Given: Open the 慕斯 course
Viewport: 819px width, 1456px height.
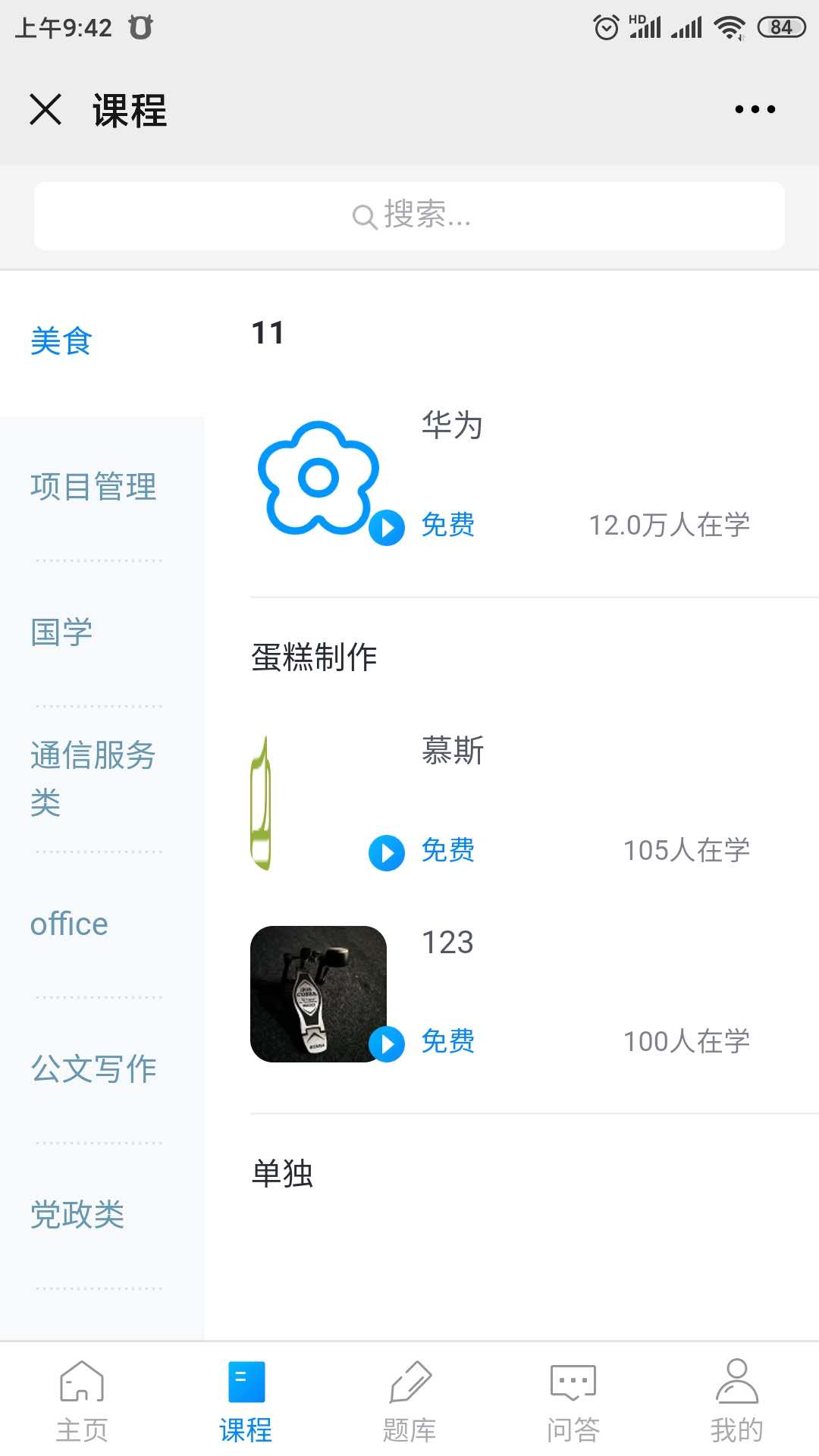Looking at the screenshot, I should pyautogui.click(x=500, y=802).
